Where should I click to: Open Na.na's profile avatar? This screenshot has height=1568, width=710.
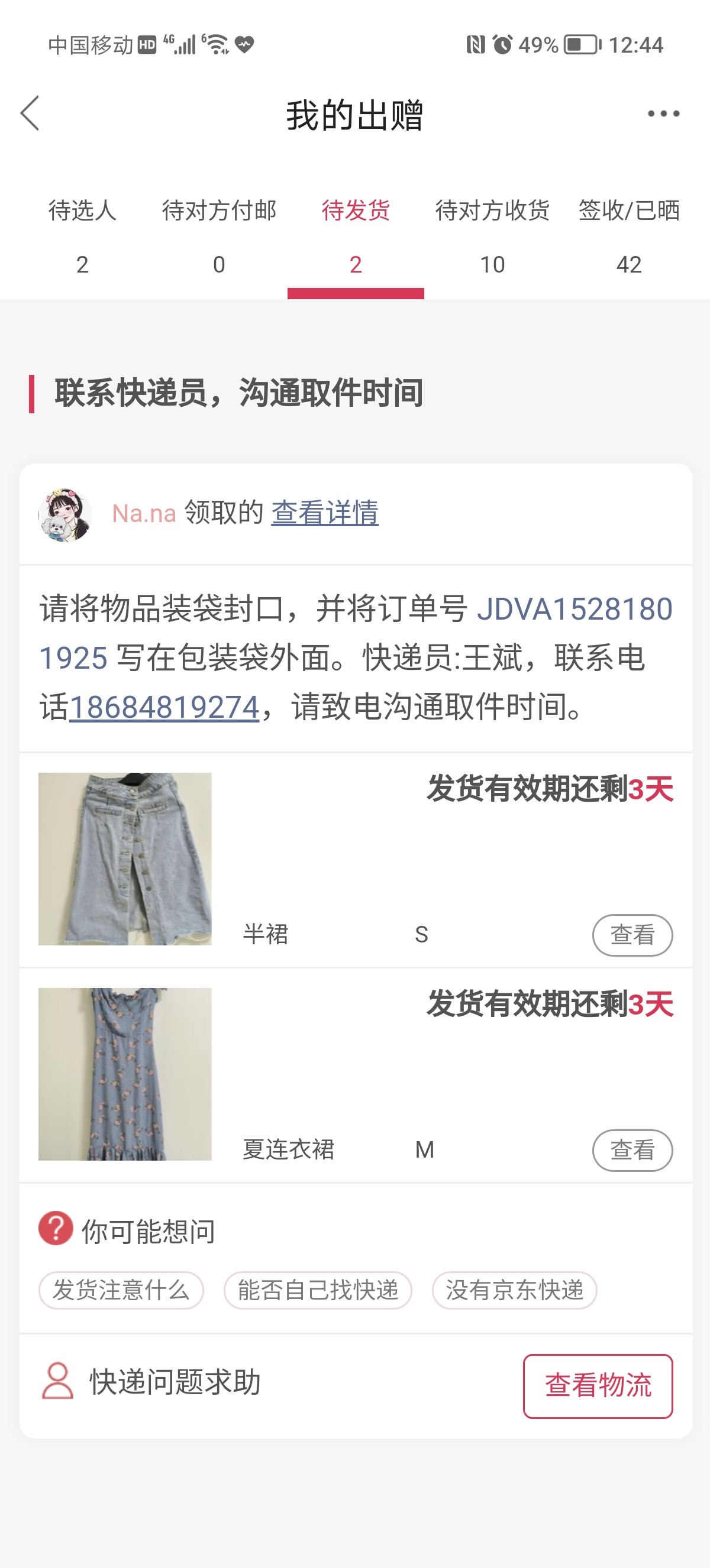pos(65,514)
